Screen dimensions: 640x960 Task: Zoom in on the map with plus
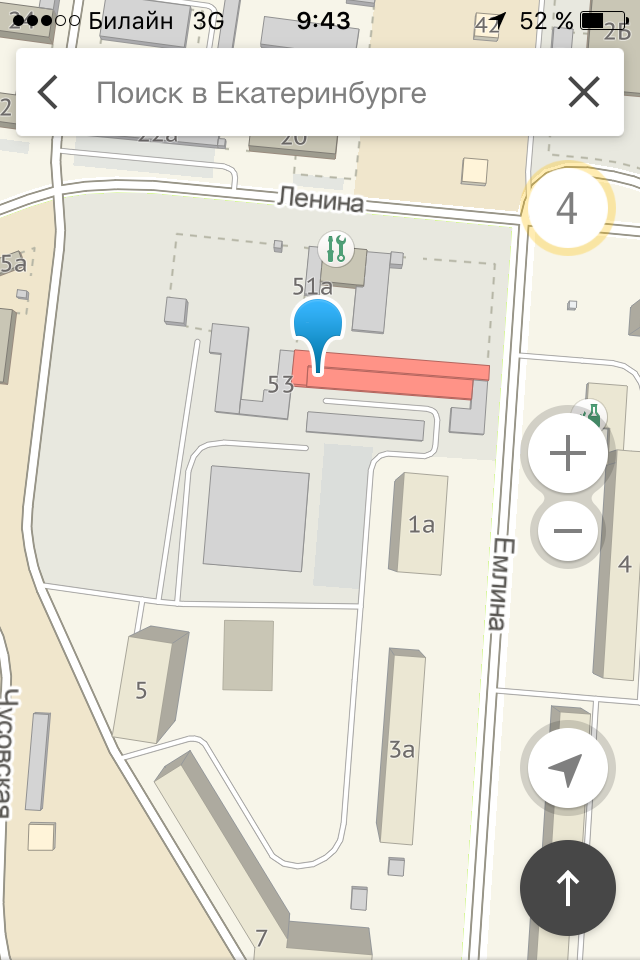tap(567, 455)
